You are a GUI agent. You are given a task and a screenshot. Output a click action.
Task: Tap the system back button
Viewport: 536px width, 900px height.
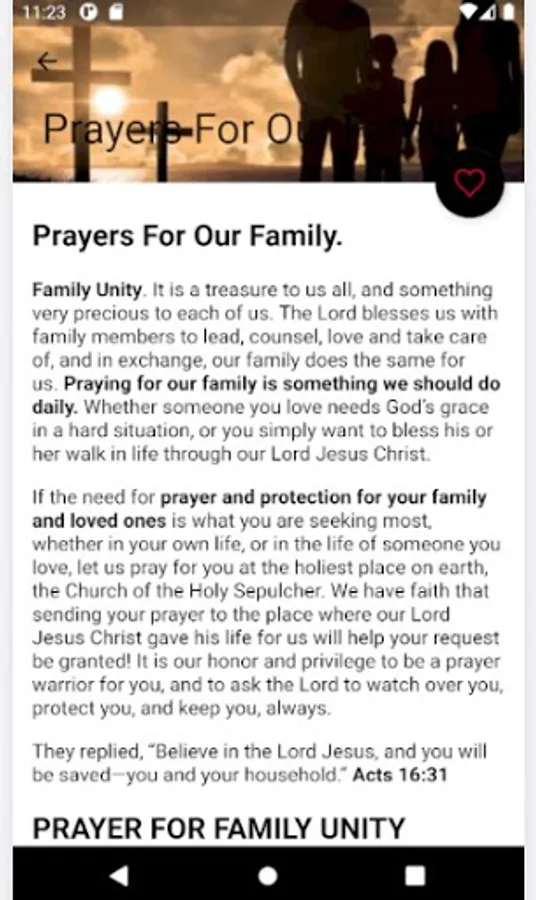119,875
